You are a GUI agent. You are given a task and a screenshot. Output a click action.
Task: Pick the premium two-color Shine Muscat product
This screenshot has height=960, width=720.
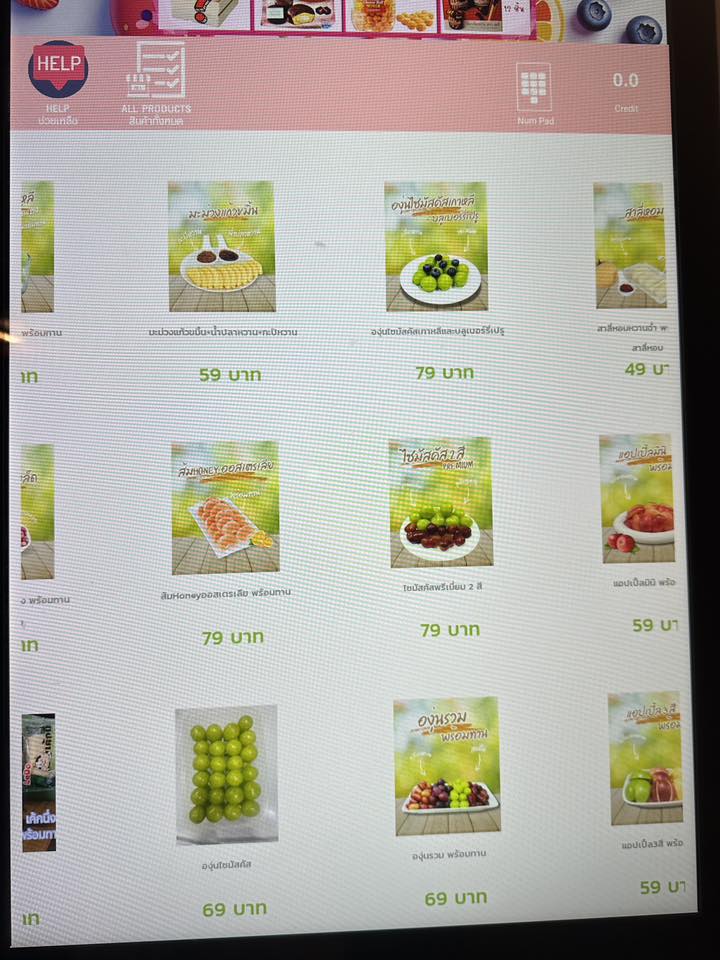coord(441,502)
